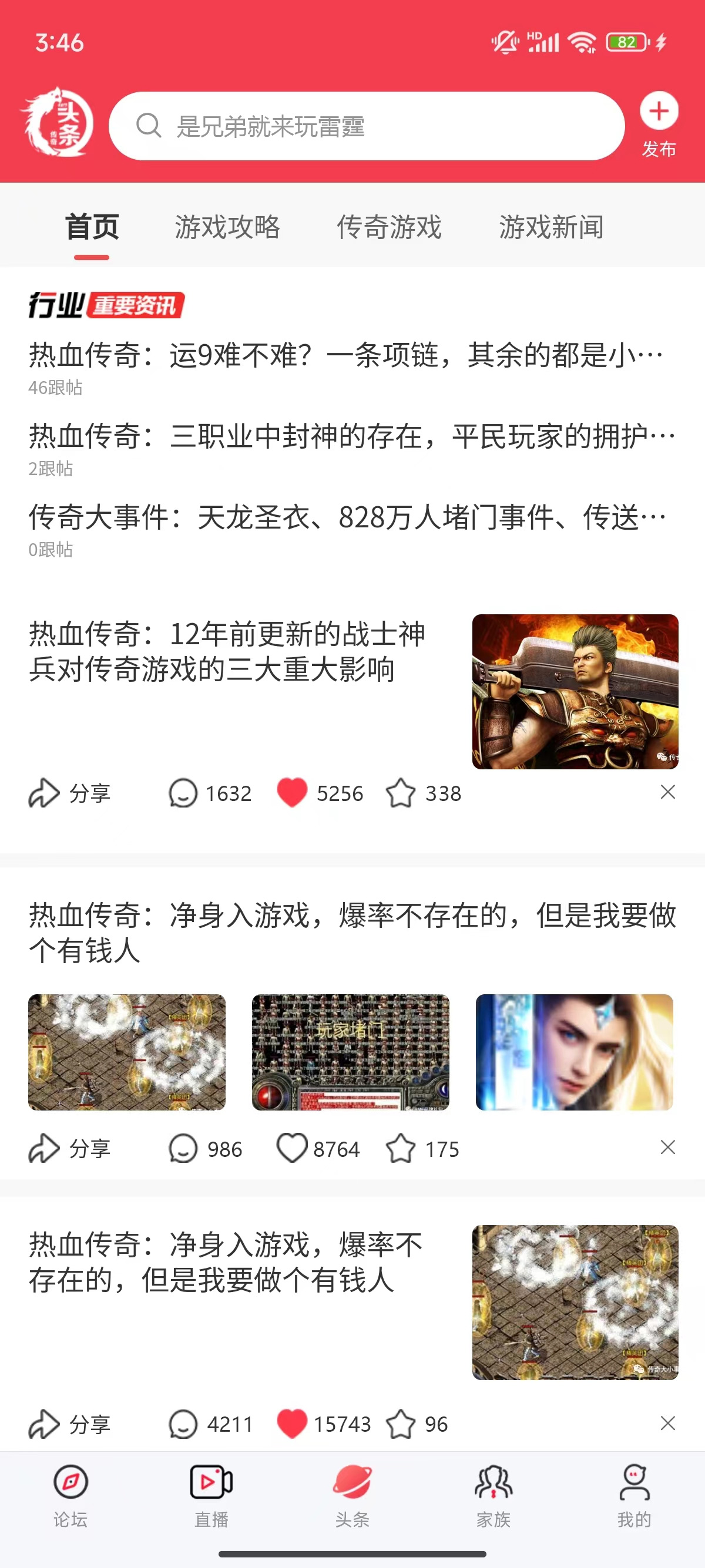Switch to the 游戏攻略 tab
This screenshot has height=1568, width=705.
tap(227, 227)
